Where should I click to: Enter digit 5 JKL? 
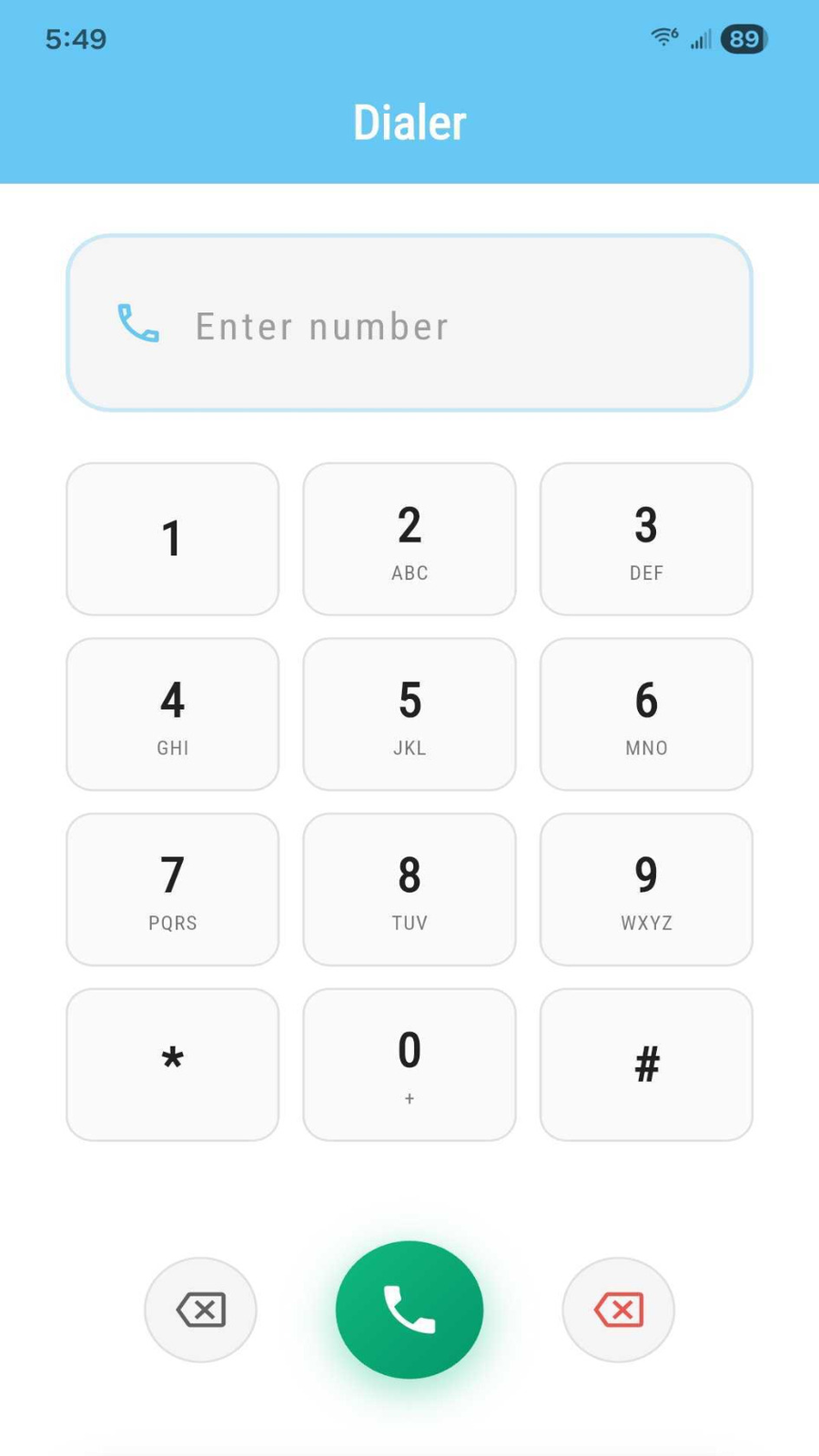point(409,714)
